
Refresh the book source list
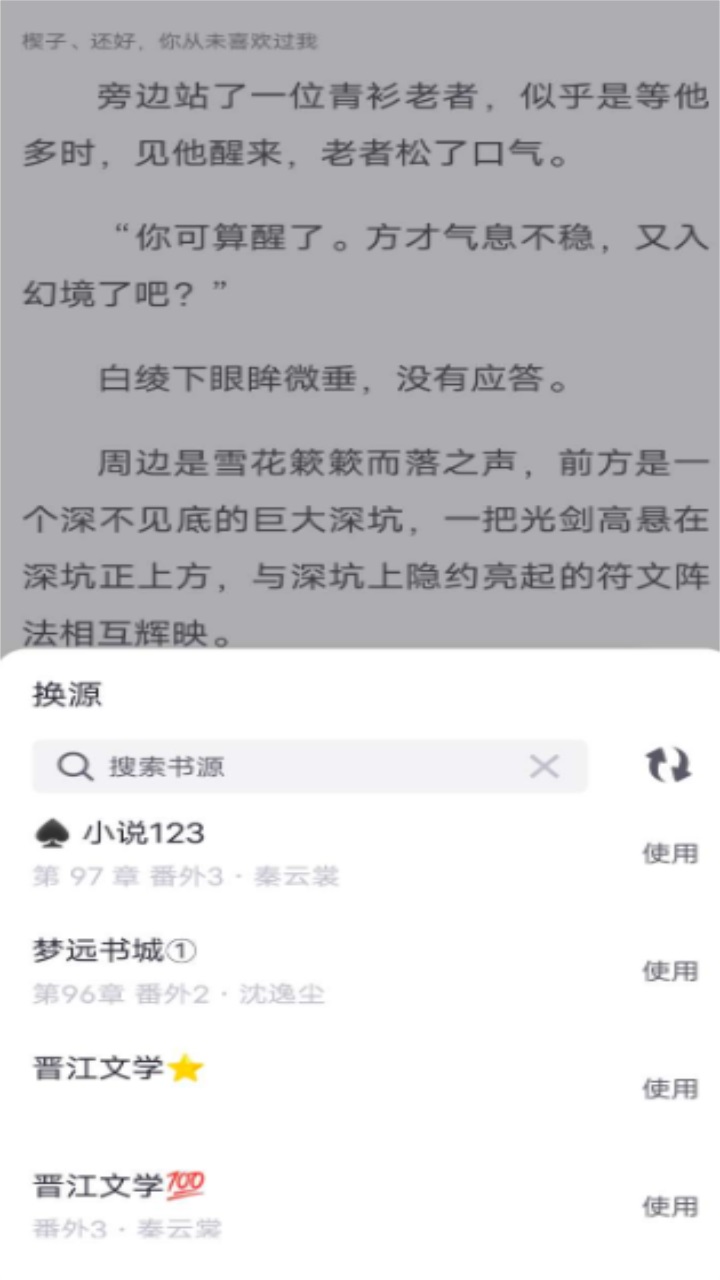668,765
